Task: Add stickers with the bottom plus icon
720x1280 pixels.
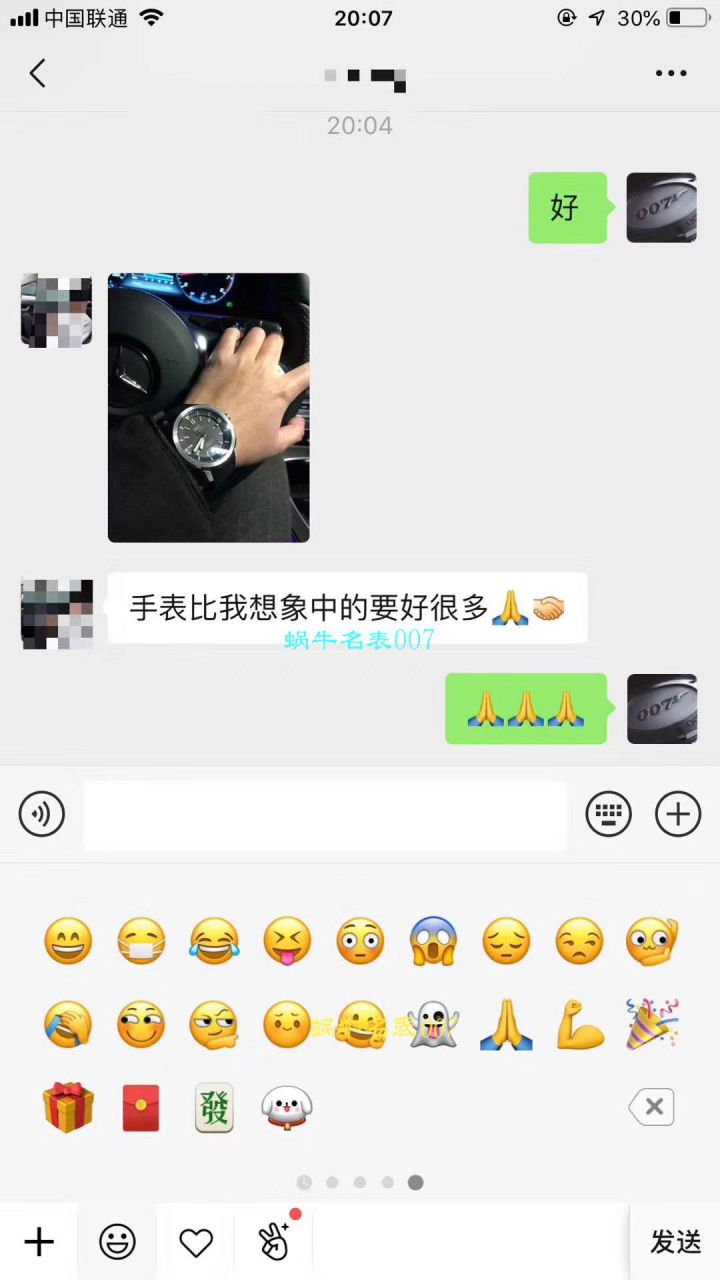Action: coord(39,1242)
